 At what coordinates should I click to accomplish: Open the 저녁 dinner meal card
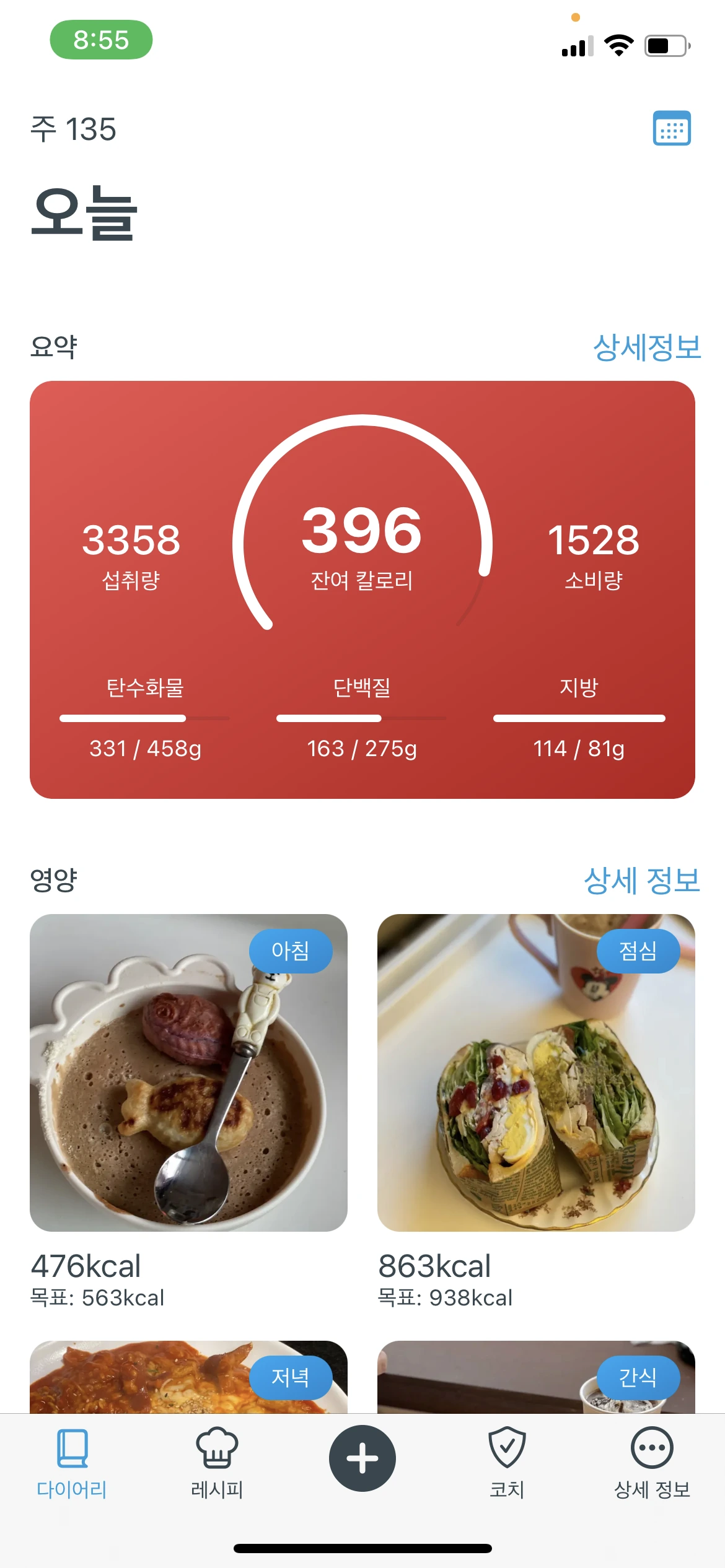188,1377
